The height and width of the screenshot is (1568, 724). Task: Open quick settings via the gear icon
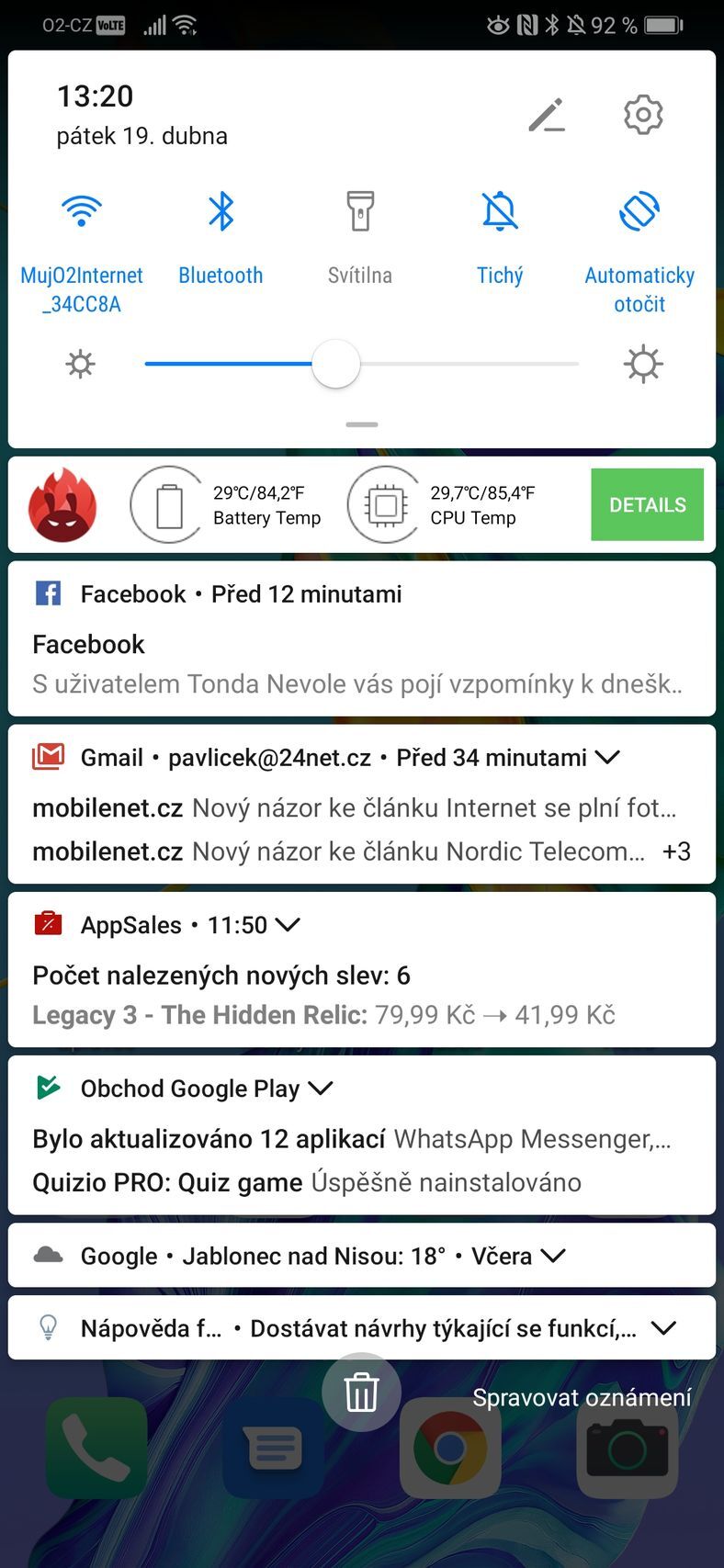643,115
